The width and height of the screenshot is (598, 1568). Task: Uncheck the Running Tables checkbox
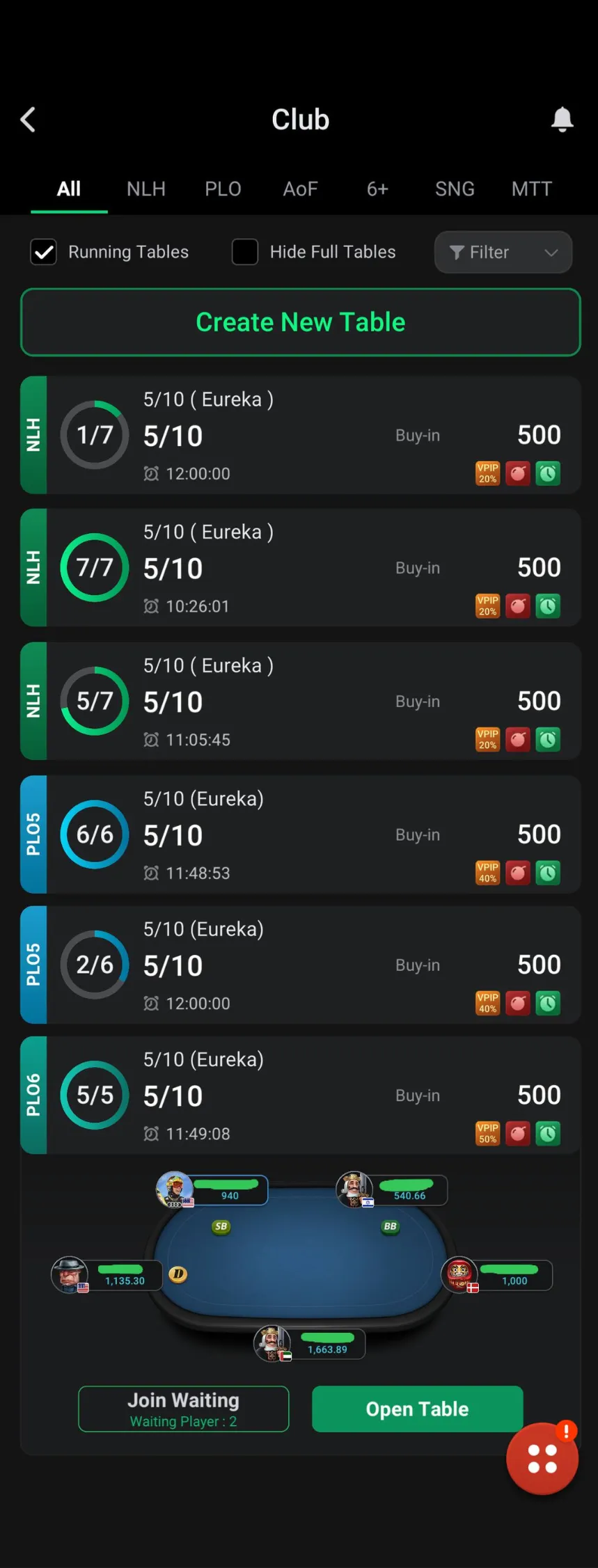(x=44, y=252)
